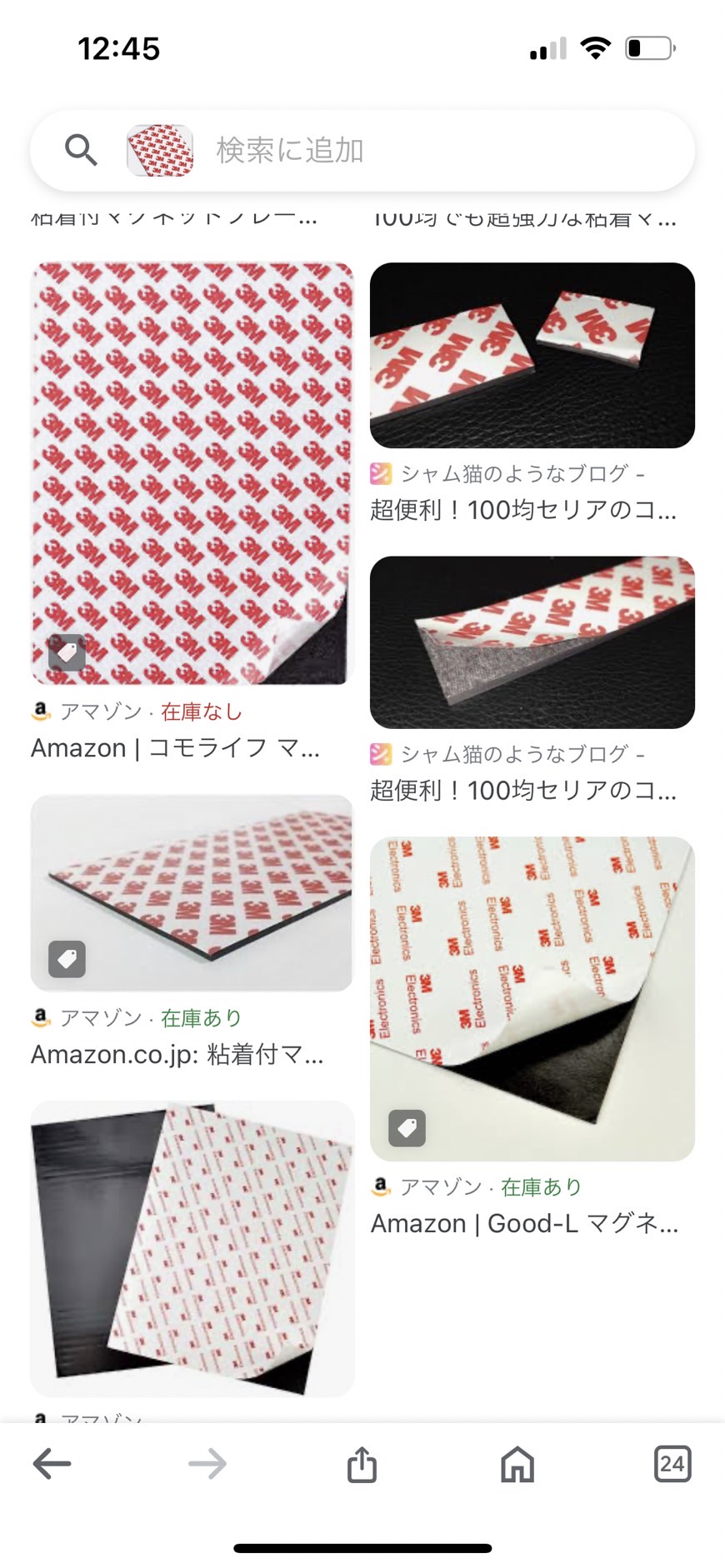The width and height of the screenshot is (725, 1568).
Task: Open the Amazon Good-L マグネ product image
Action: point(532,998)
